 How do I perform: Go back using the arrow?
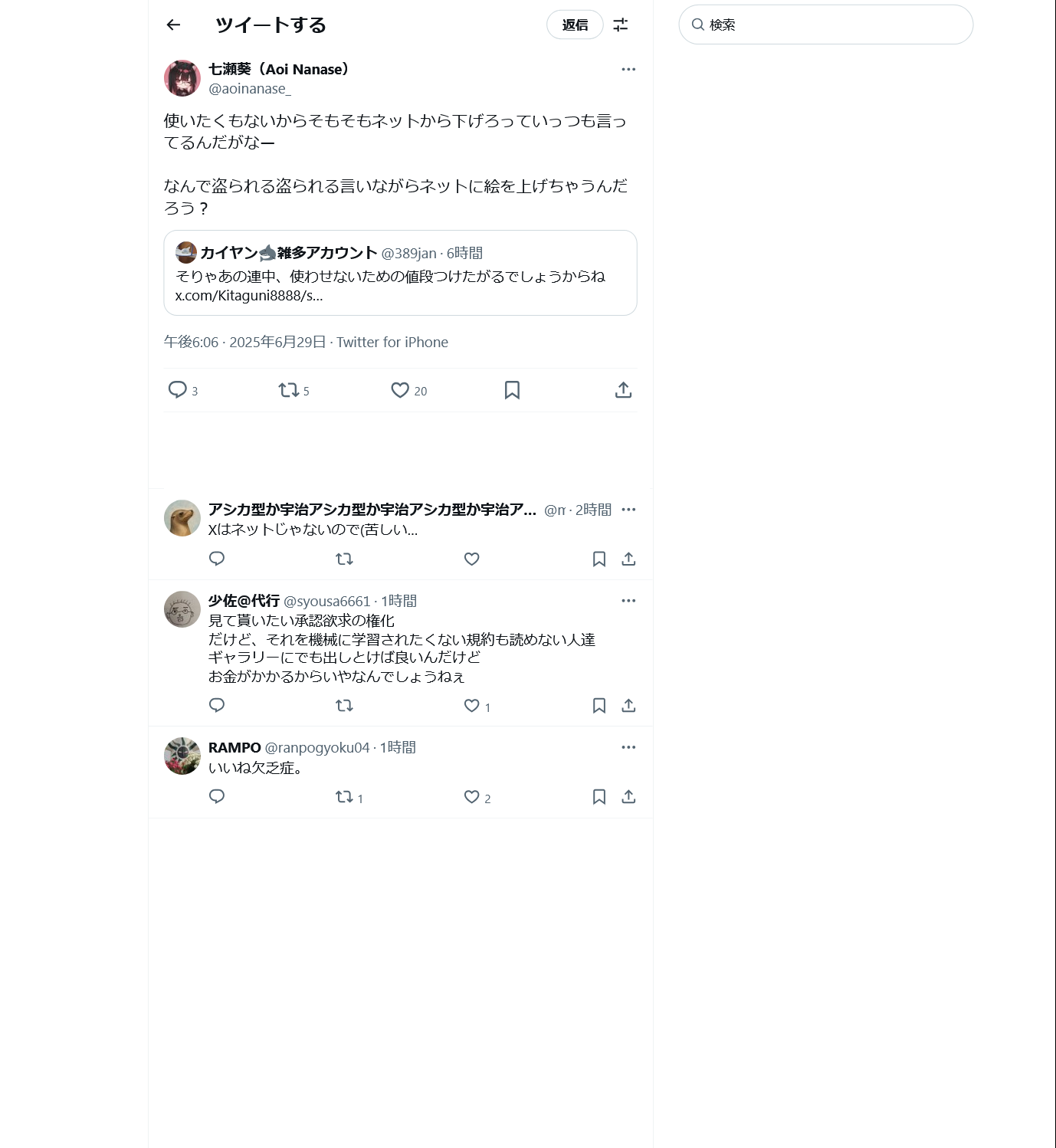point(173,25)
